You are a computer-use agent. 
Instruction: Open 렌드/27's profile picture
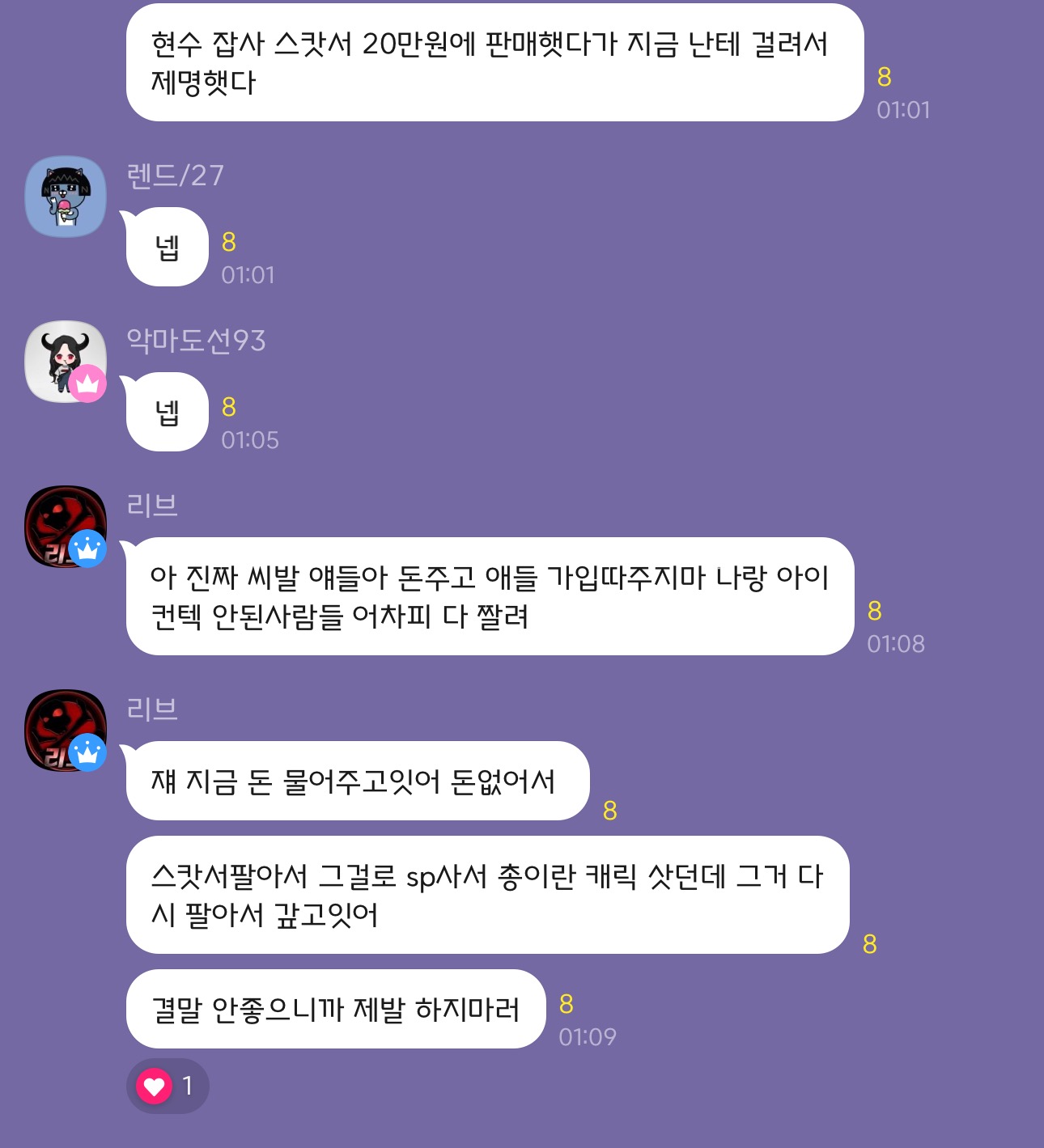pyautogui.click(x=66, y=197)
